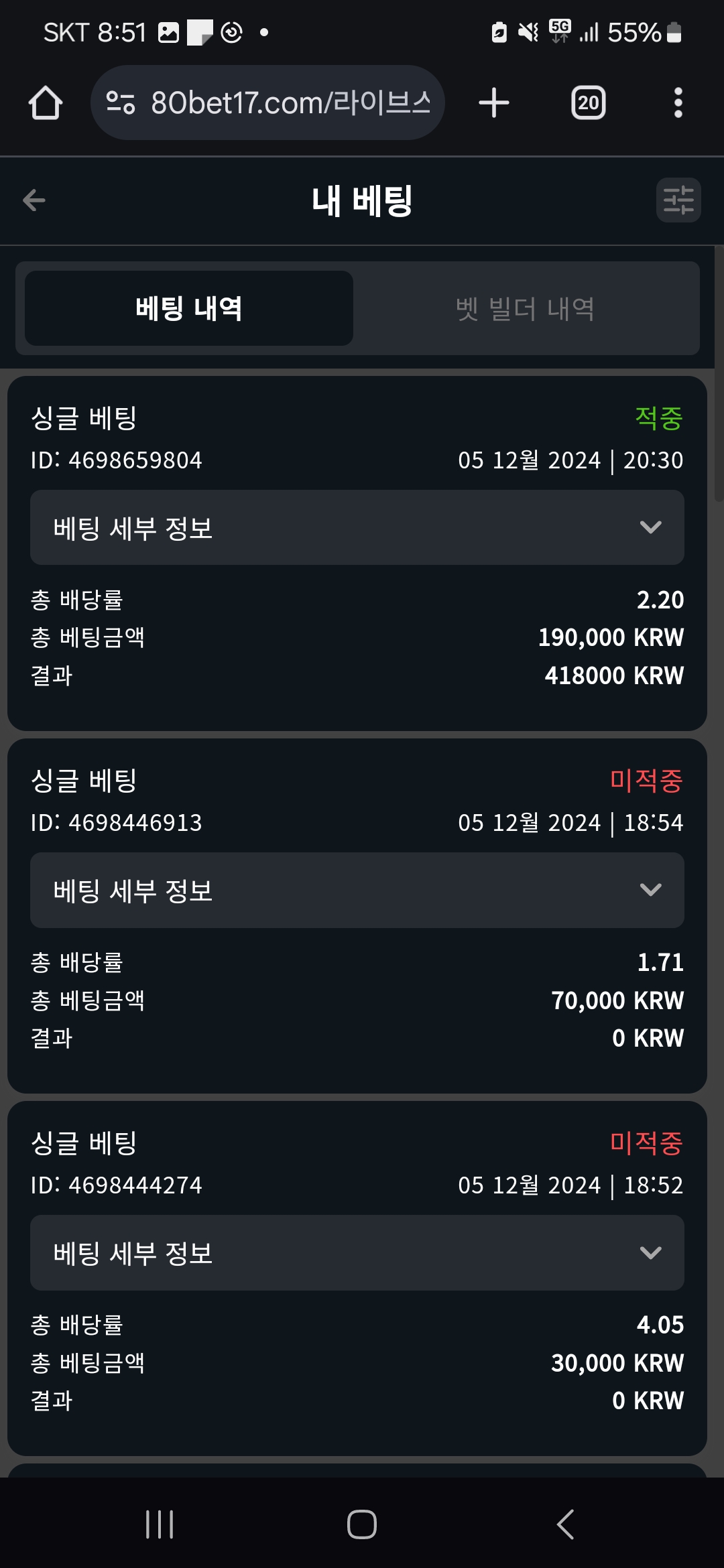
Task: Tap the browser home button
Action: 46,103
